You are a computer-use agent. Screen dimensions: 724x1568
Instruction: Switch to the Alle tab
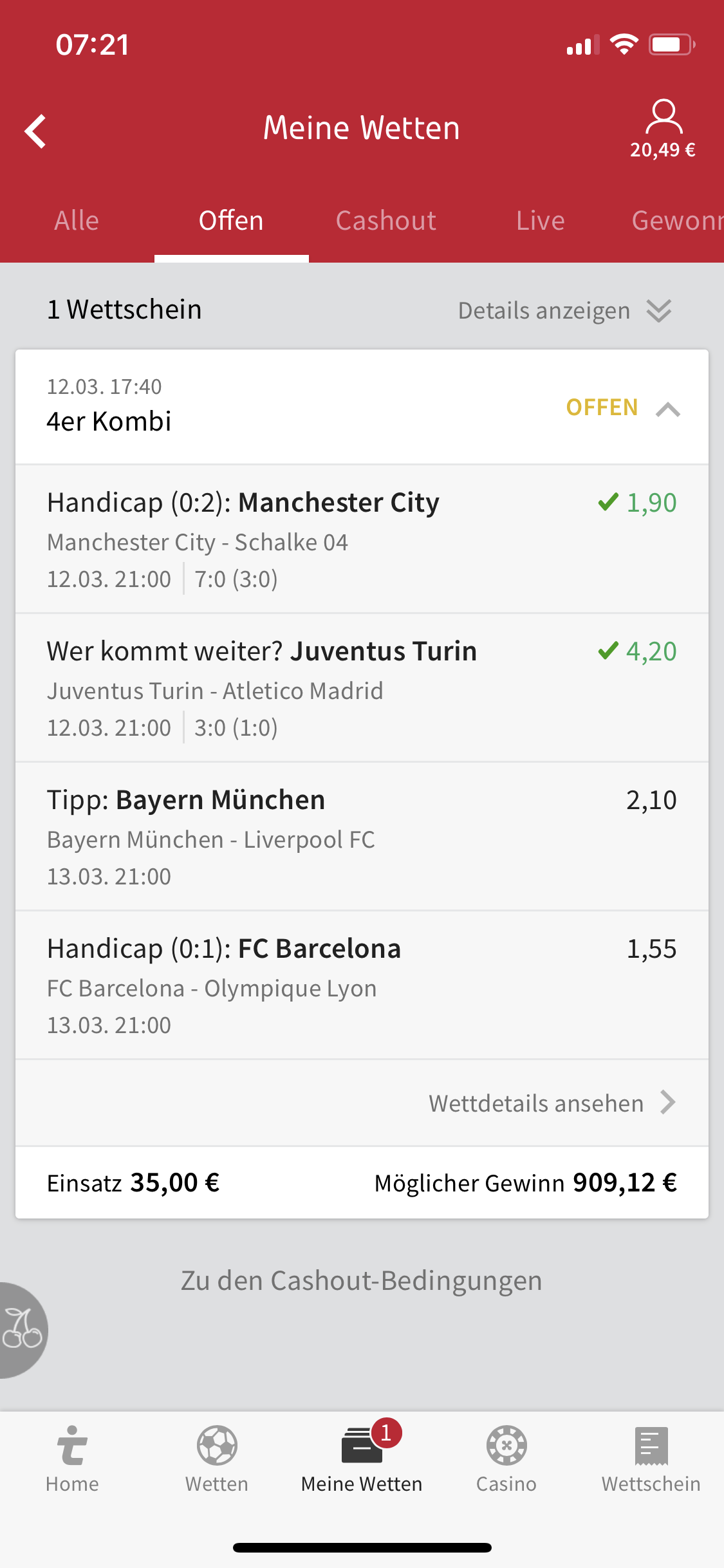click(x=77, y=221)
